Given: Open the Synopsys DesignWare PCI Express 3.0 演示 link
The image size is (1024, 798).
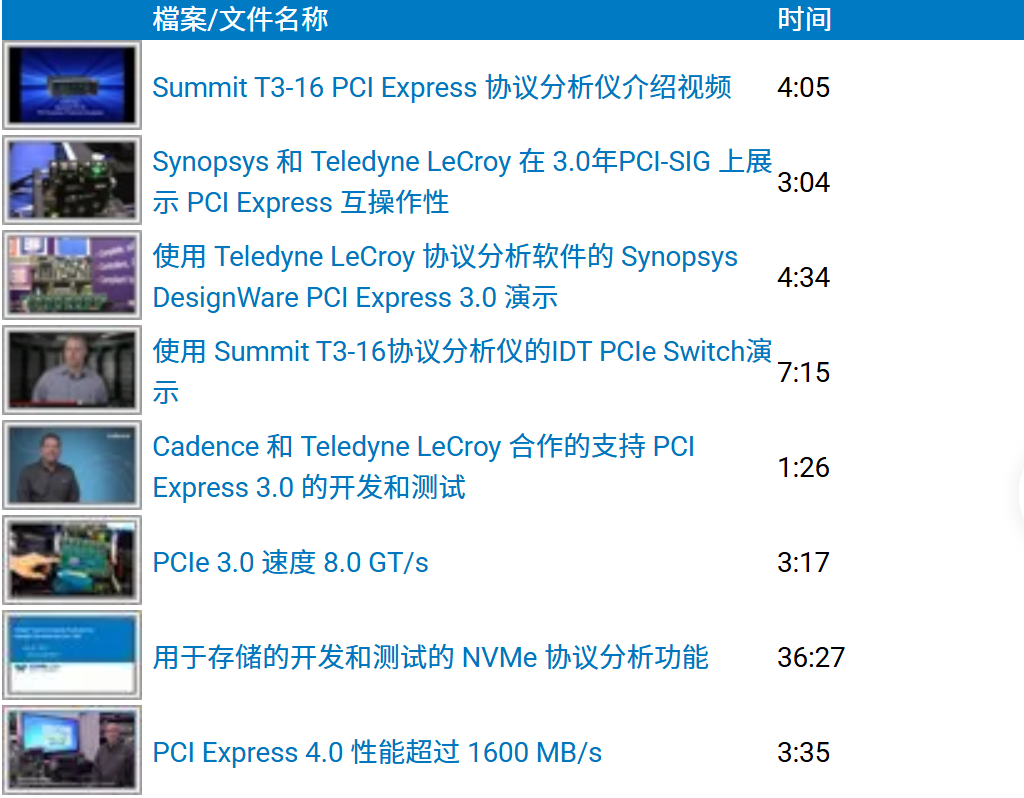Looking at the screenshot, I should 445,257.
